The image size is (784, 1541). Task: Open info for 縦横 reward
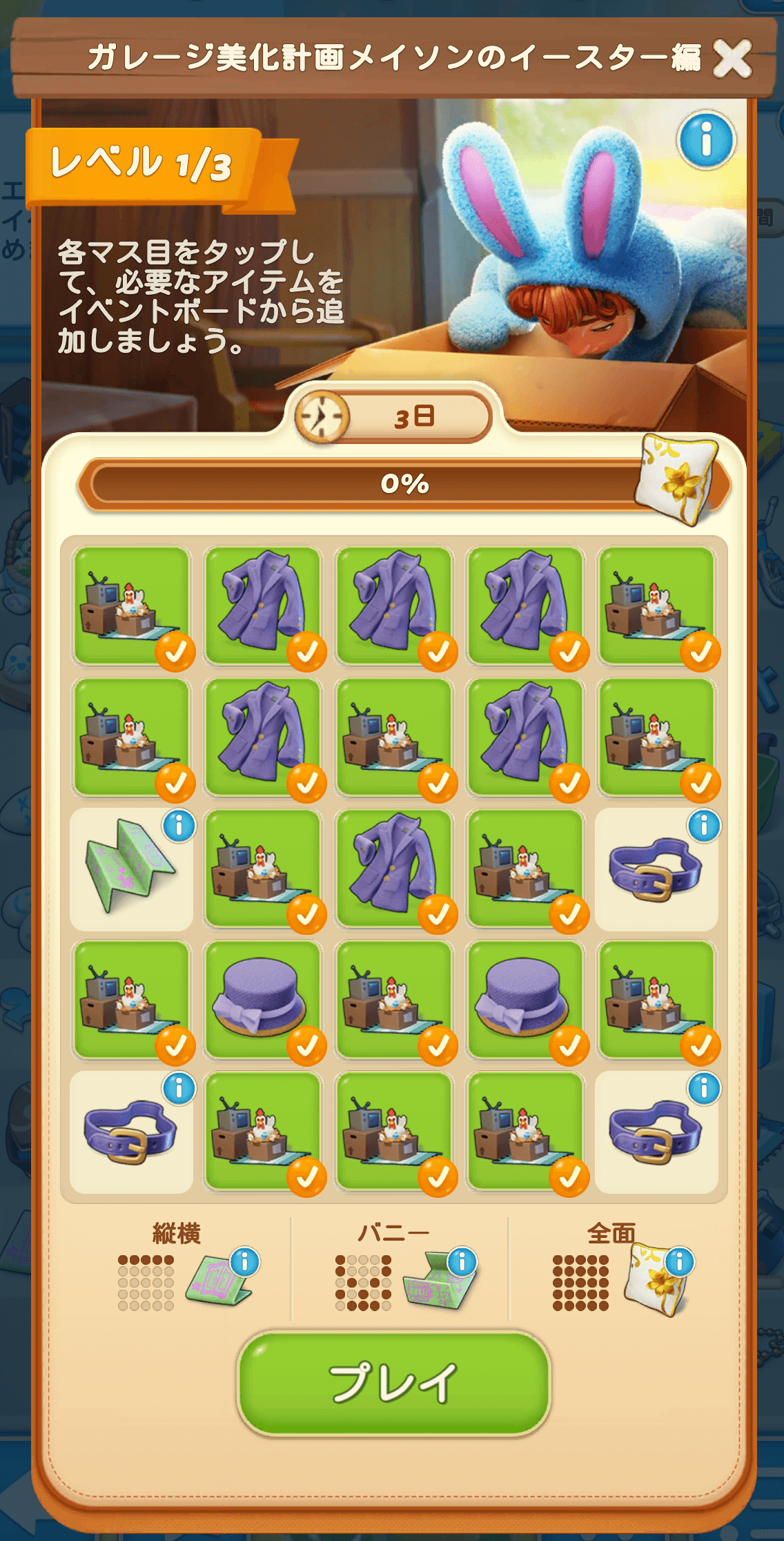pyautogui.click(x=244, y=1261)
